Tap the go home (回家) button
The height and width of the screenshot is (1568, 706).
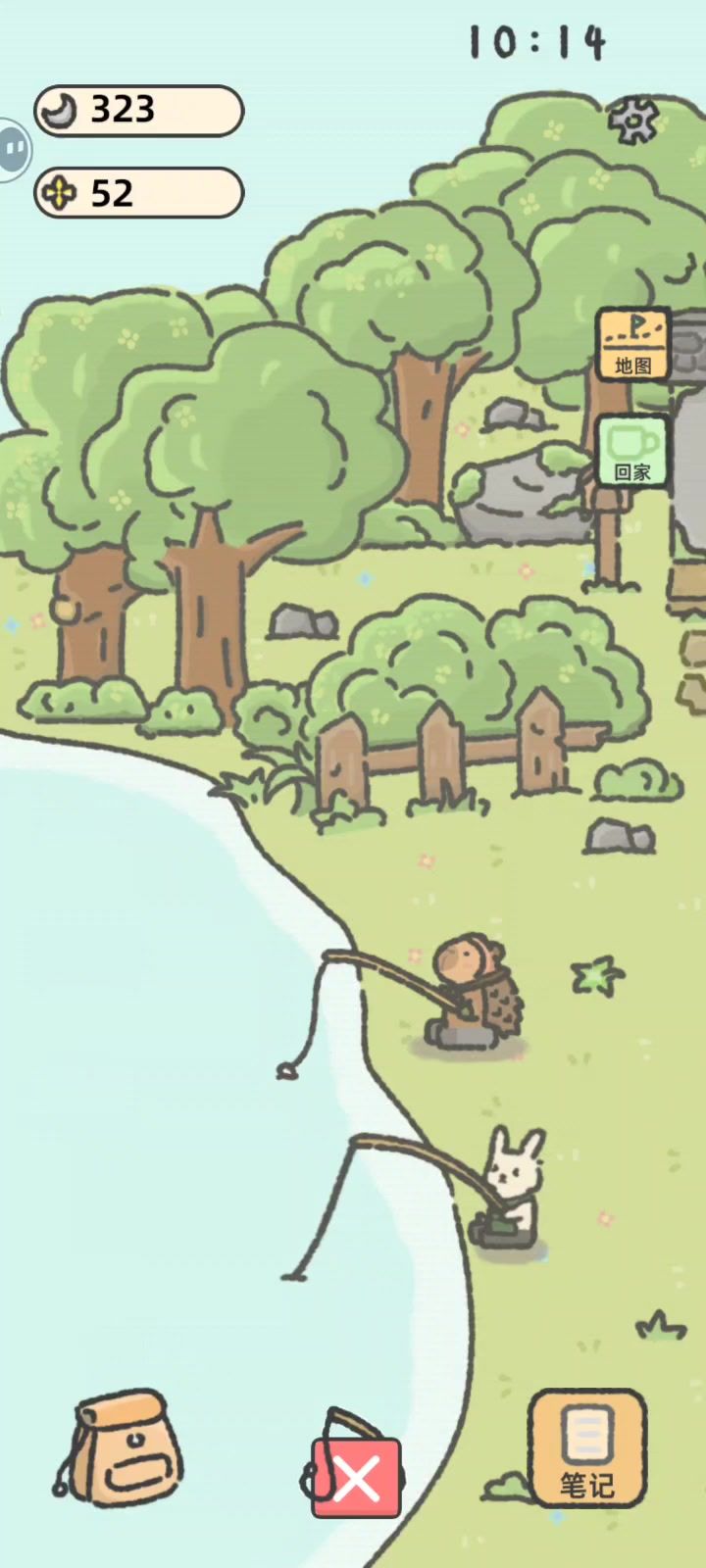[633, 452]
